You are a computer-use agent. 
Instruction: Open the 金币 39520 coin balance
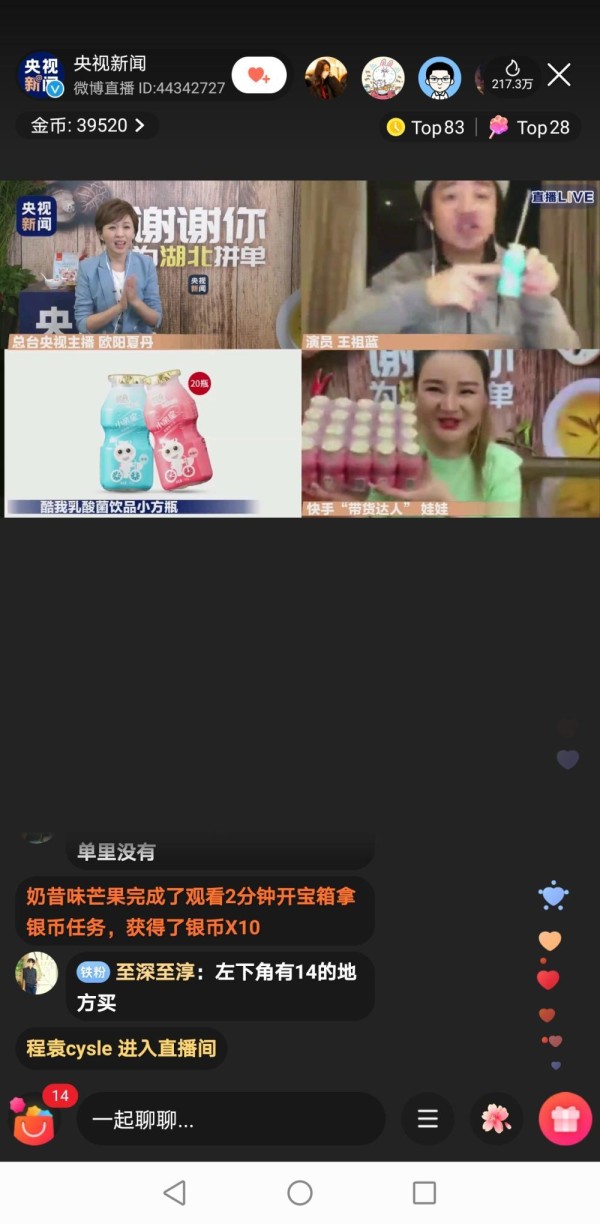pos(87,126)
